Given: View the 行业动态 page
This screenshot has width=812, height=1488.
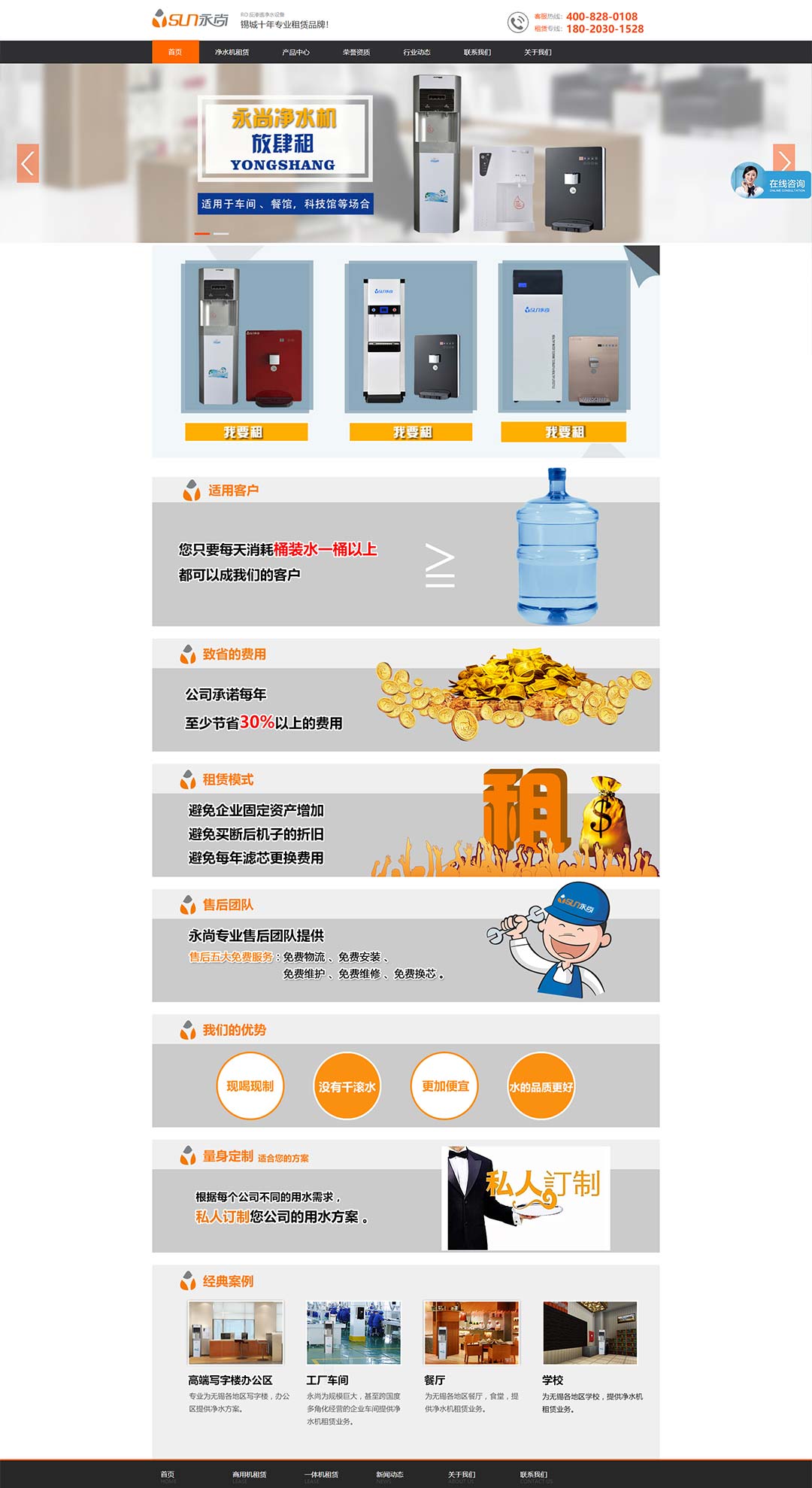Looking at the screenshot, I should 417,52.
